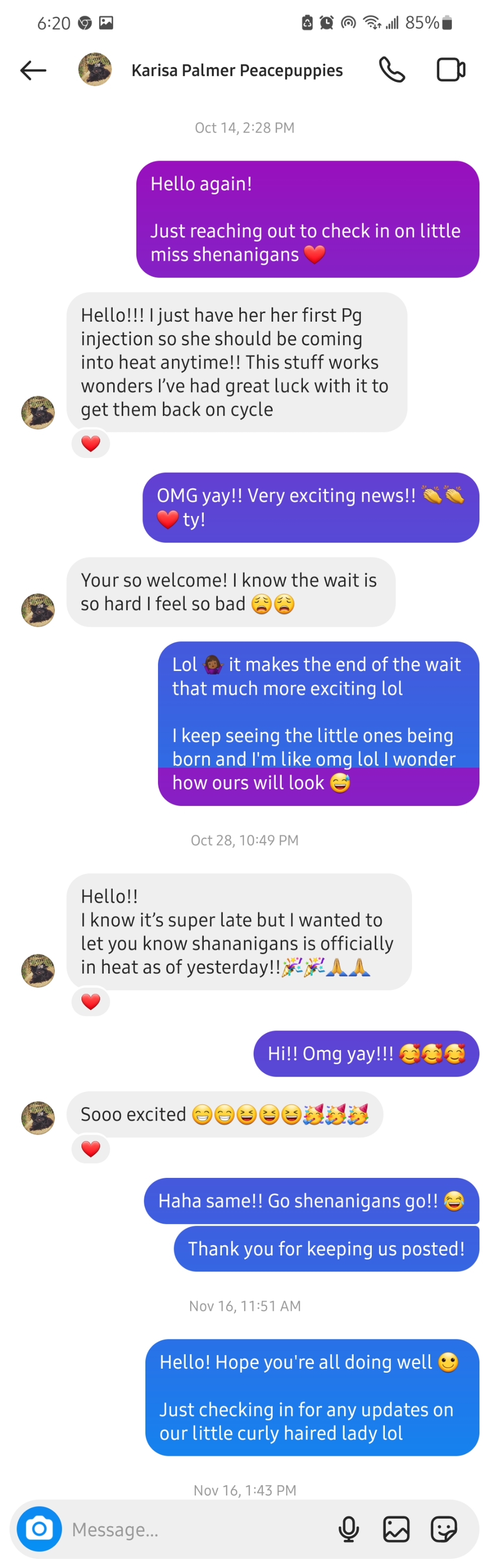Tap heart reaction under 'officially in heat' message
The image size is (489, 1568).
pyautogui.click(x=91, y=1001)
